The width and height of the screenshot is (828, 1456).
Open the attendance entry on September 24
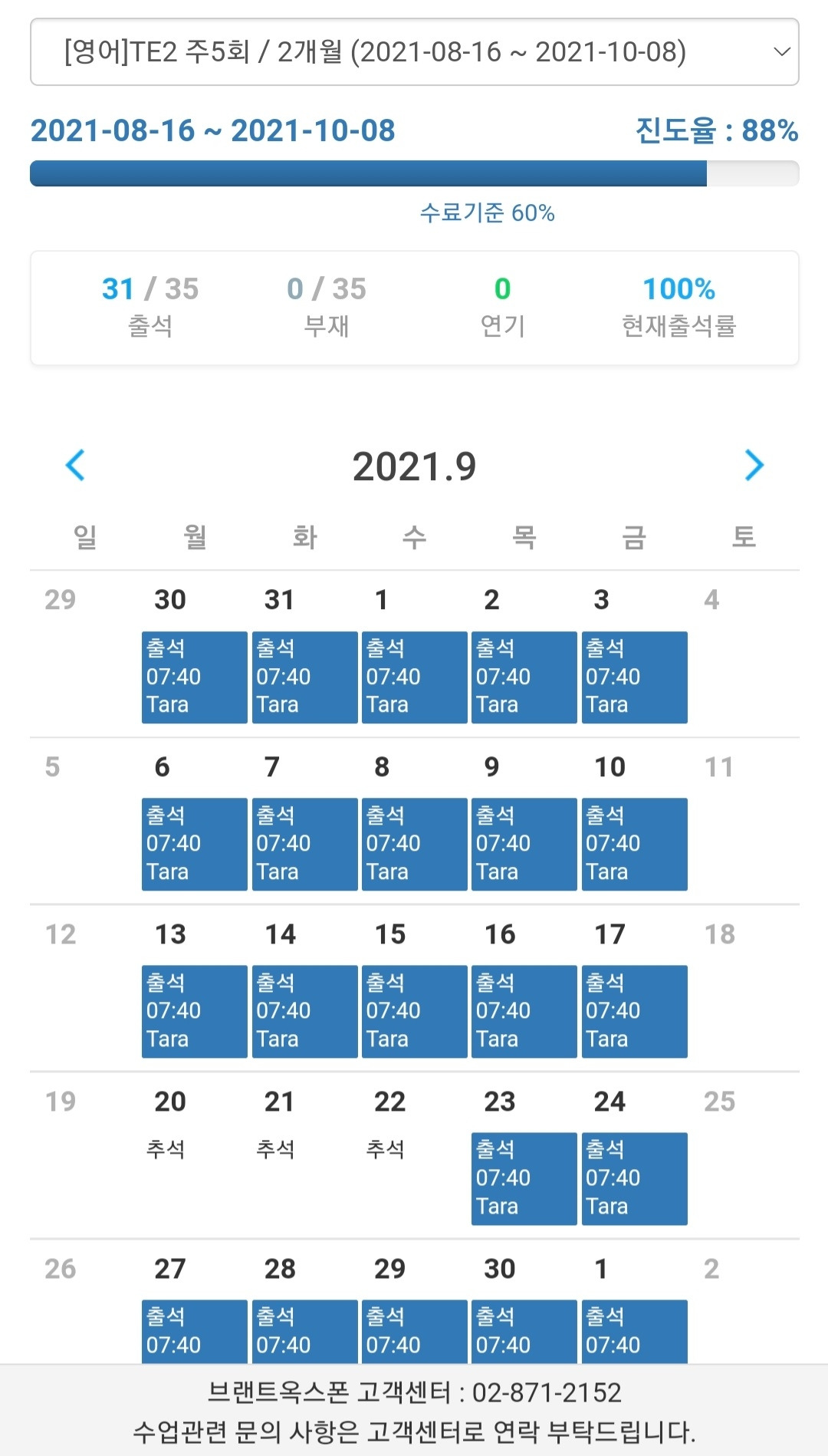click(x=634, y=1178)
